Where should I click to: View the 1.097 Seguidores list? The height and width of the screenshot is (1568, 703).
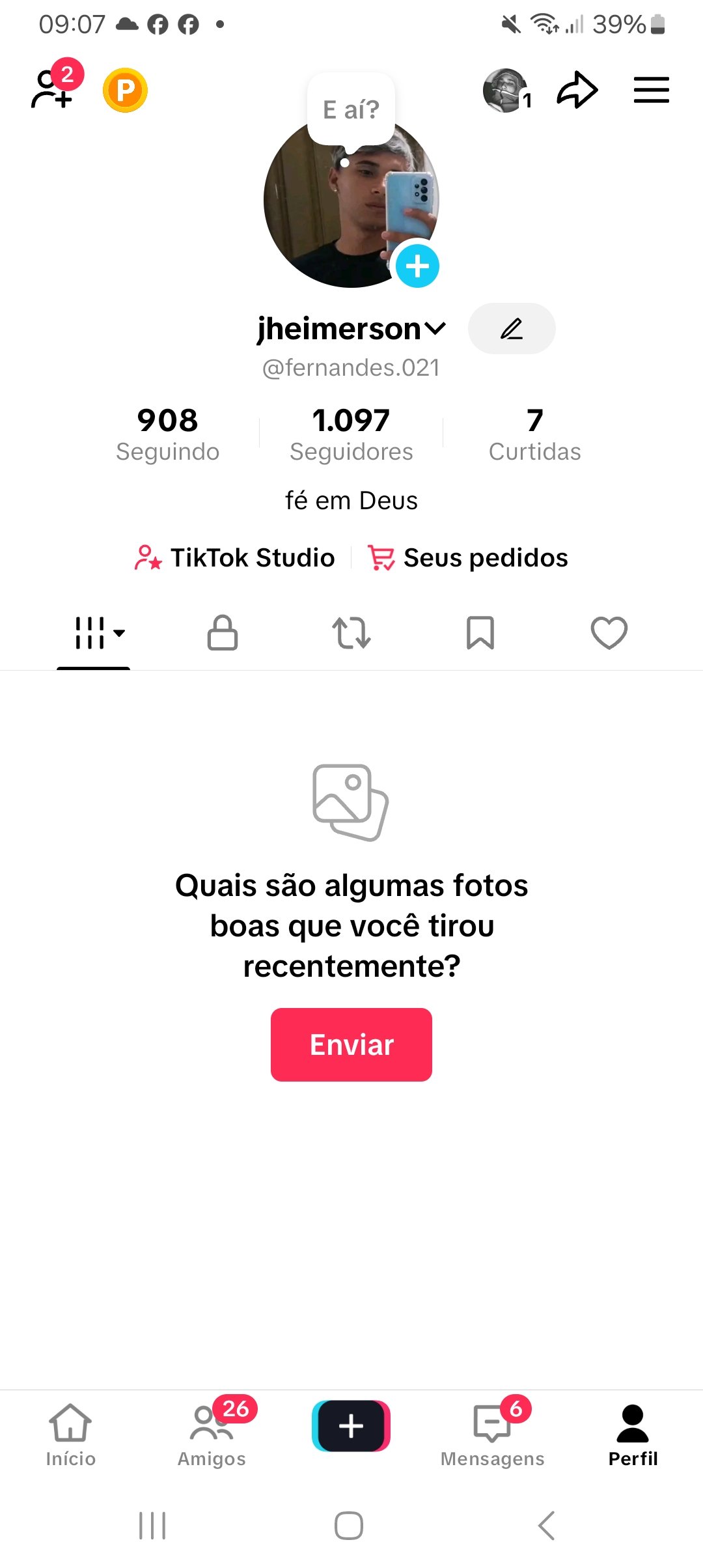tap(351, 433)
